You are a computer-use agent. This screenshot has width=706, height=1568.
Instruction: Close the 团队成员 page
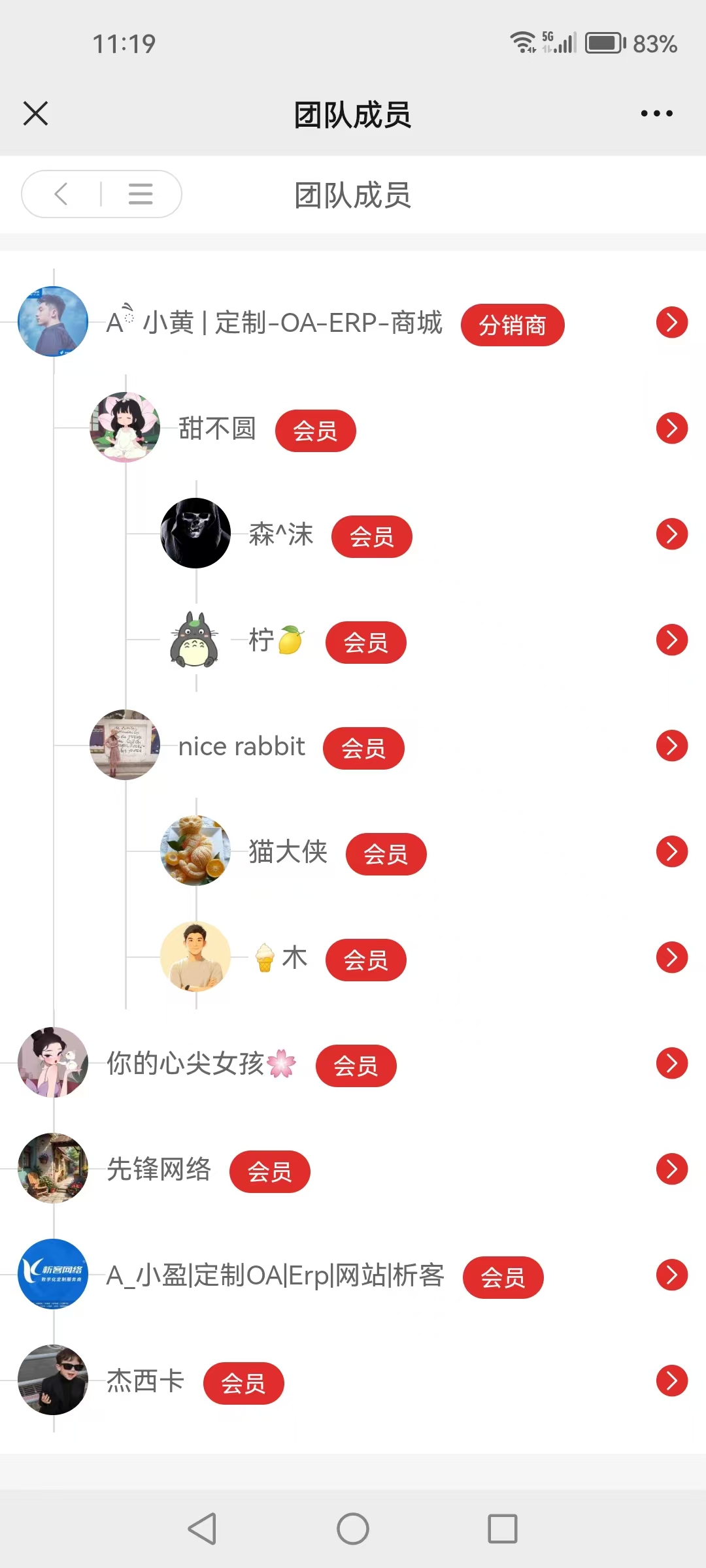(36, 114)
